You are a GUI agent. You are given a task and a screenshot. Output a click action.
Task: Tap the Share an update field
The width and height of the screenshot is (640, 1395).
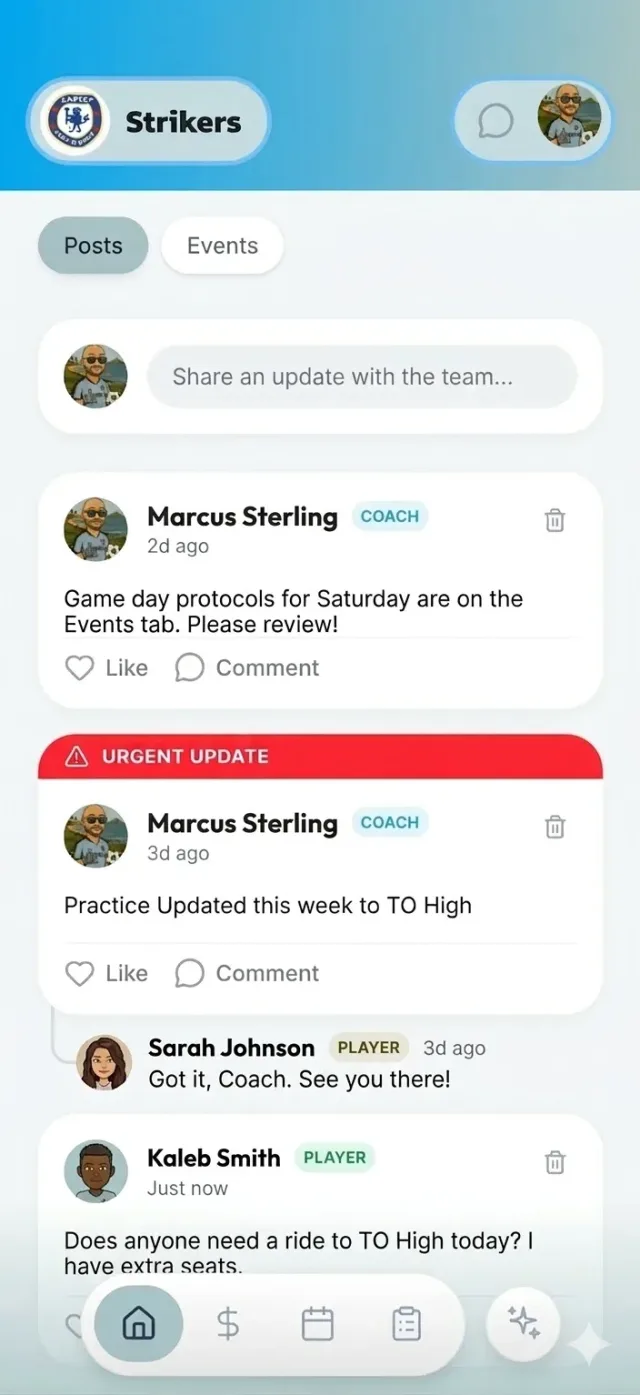coord(362,377)
